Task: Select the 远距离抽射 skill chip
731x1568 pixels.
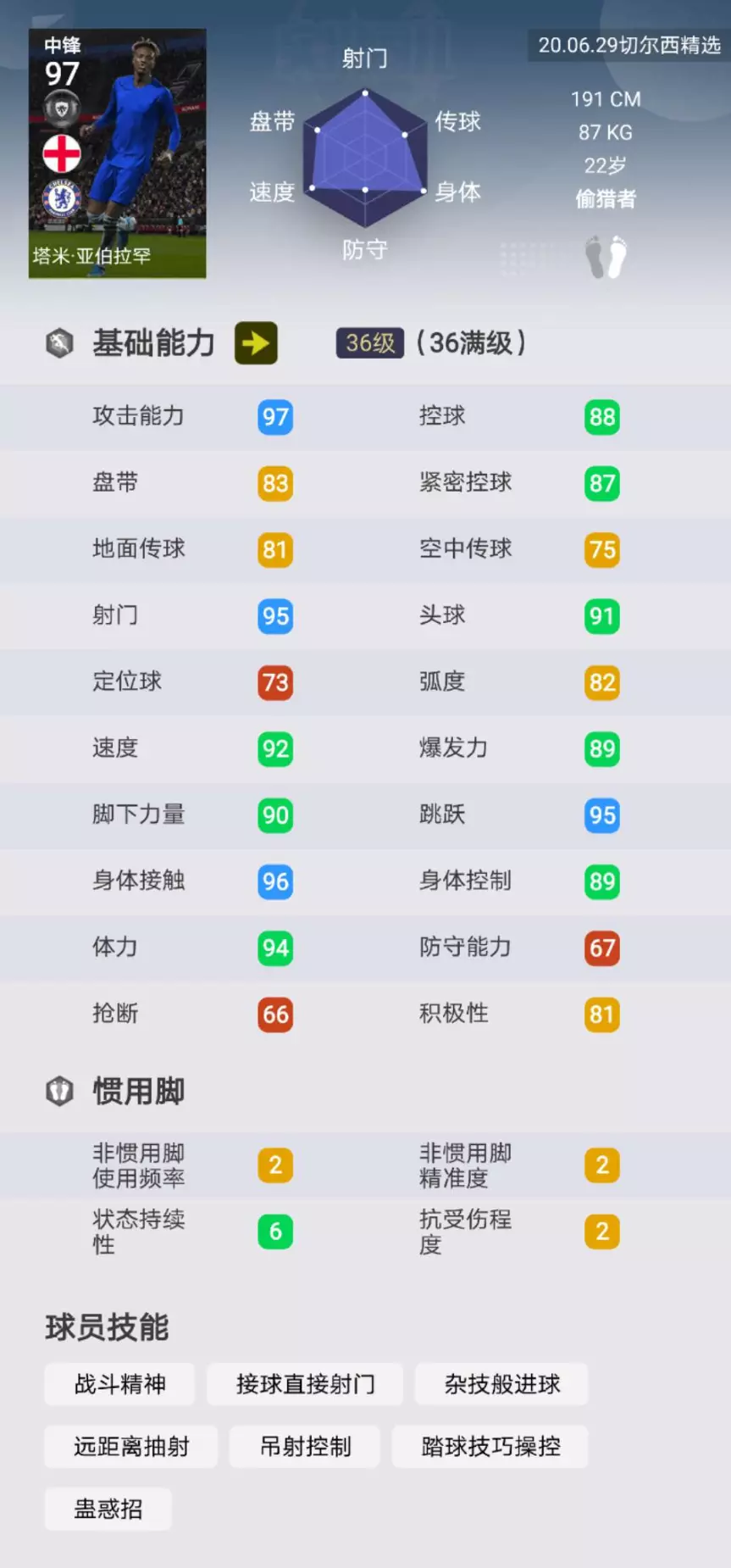Action: [131, 1446]
